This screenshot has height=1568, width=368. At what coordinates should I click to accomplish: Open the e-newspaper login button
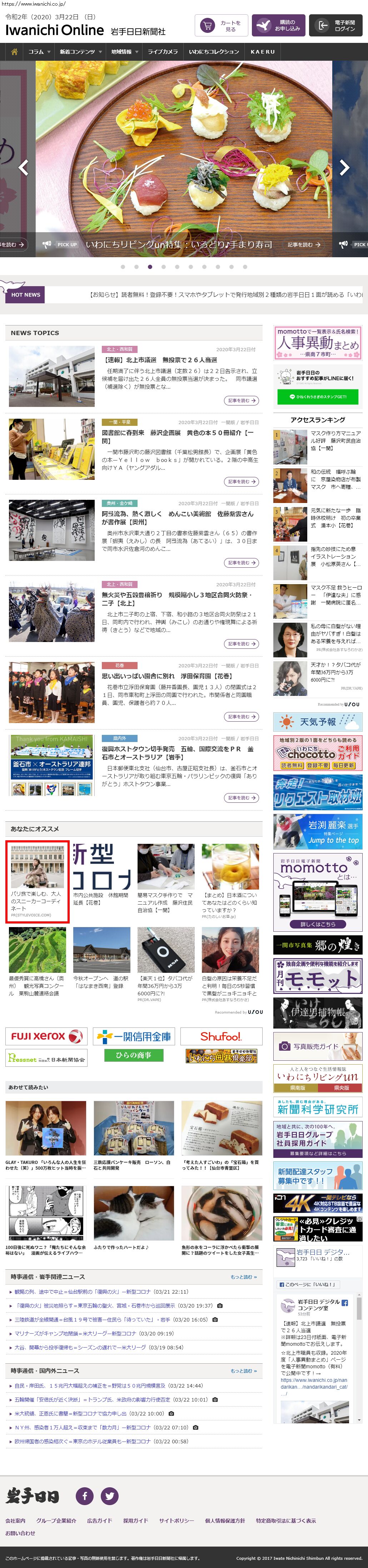click(337, 26)
